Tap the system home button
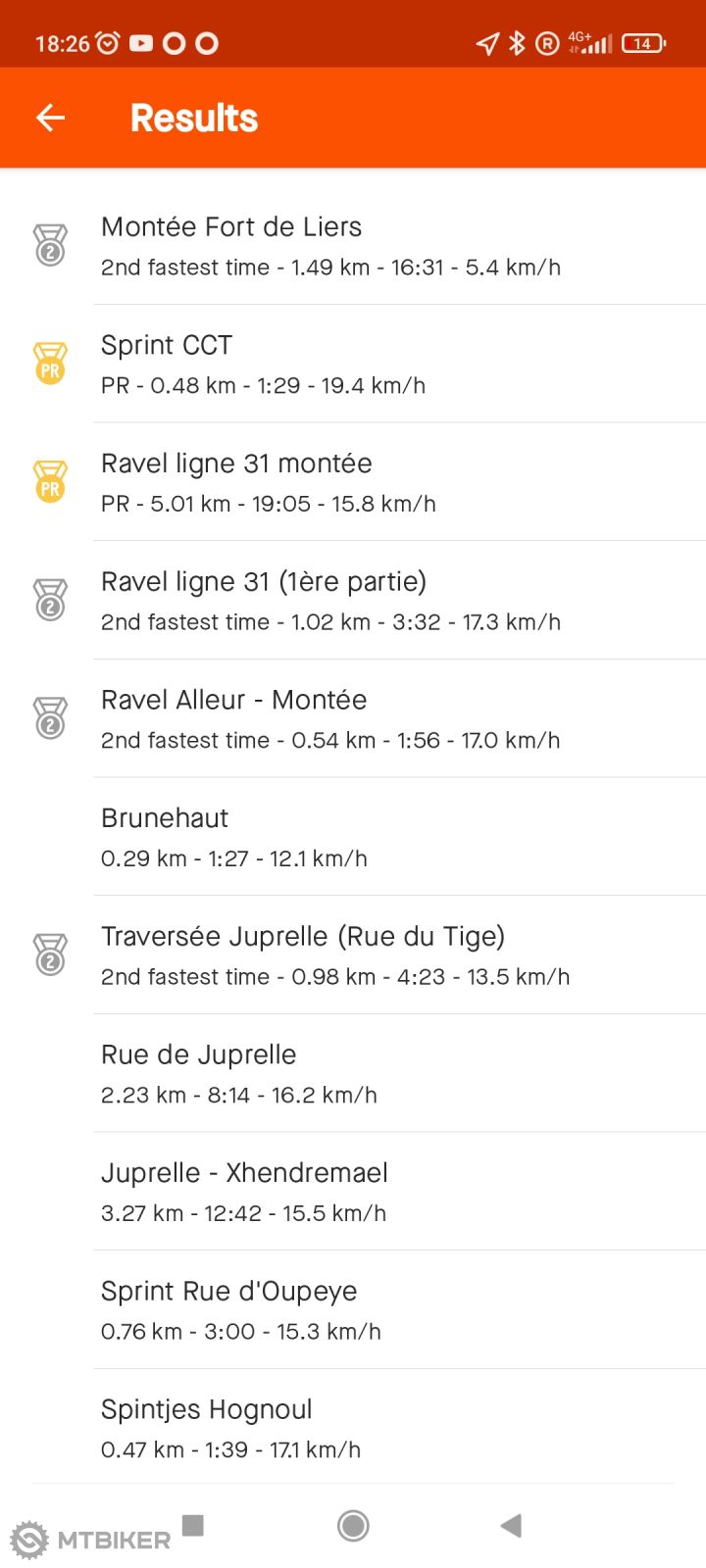 (353, 1525)
